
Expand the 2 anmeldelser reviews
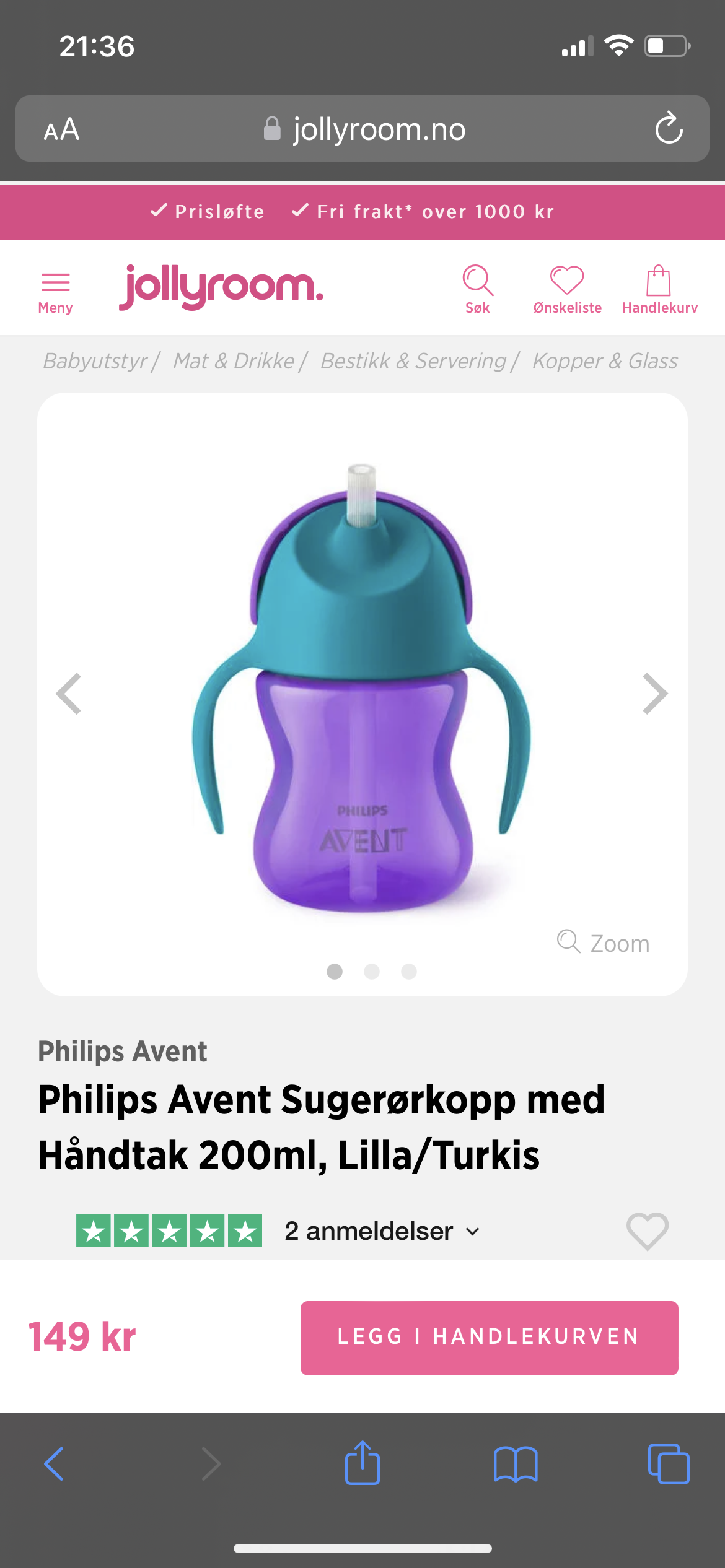382,1231
